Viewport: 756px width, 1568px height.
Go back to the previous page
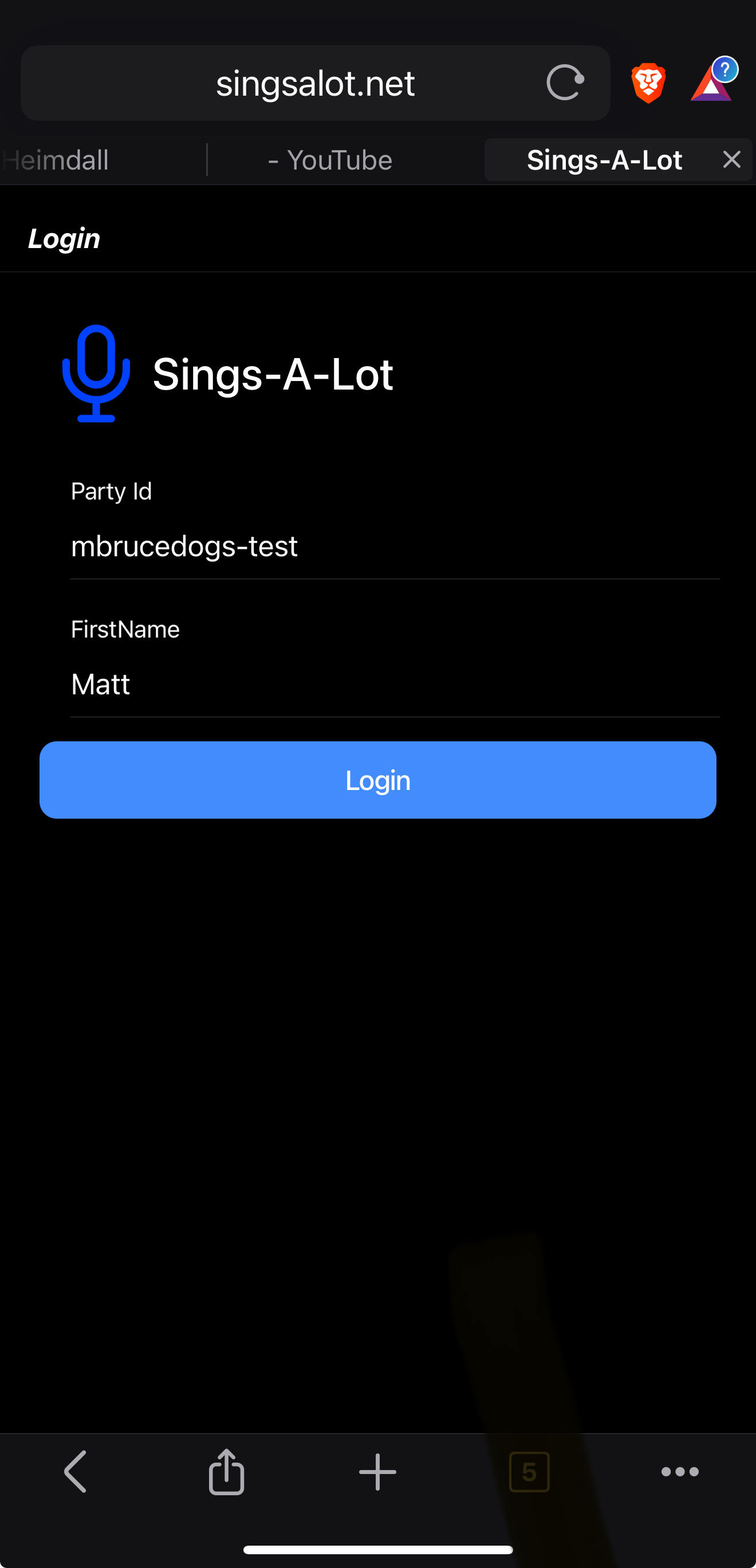[76, 1472]
